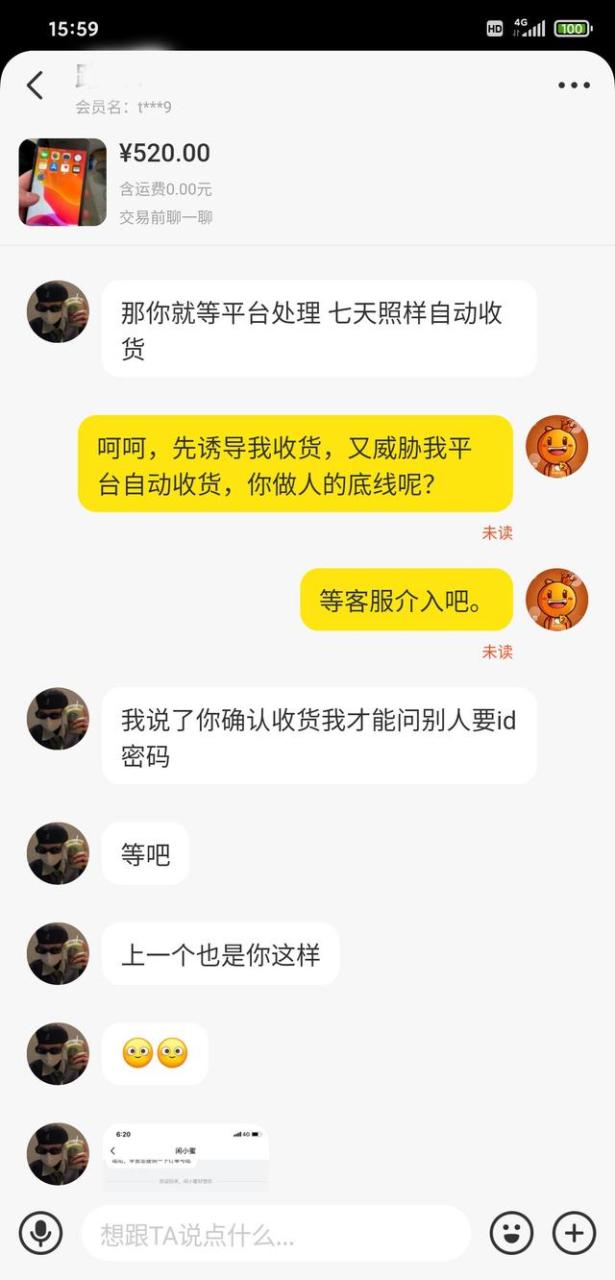Focus the 想跟TA说点什么 message field
Image resolution: width=615 pixels, height=1280 pixels.
[275, 1234]
